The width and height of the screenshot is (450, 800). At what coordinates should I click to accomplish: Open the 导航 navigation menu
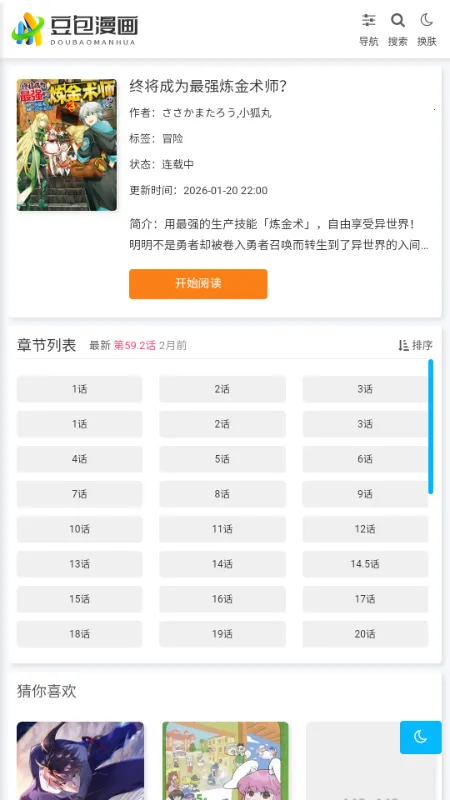(368, 30)
